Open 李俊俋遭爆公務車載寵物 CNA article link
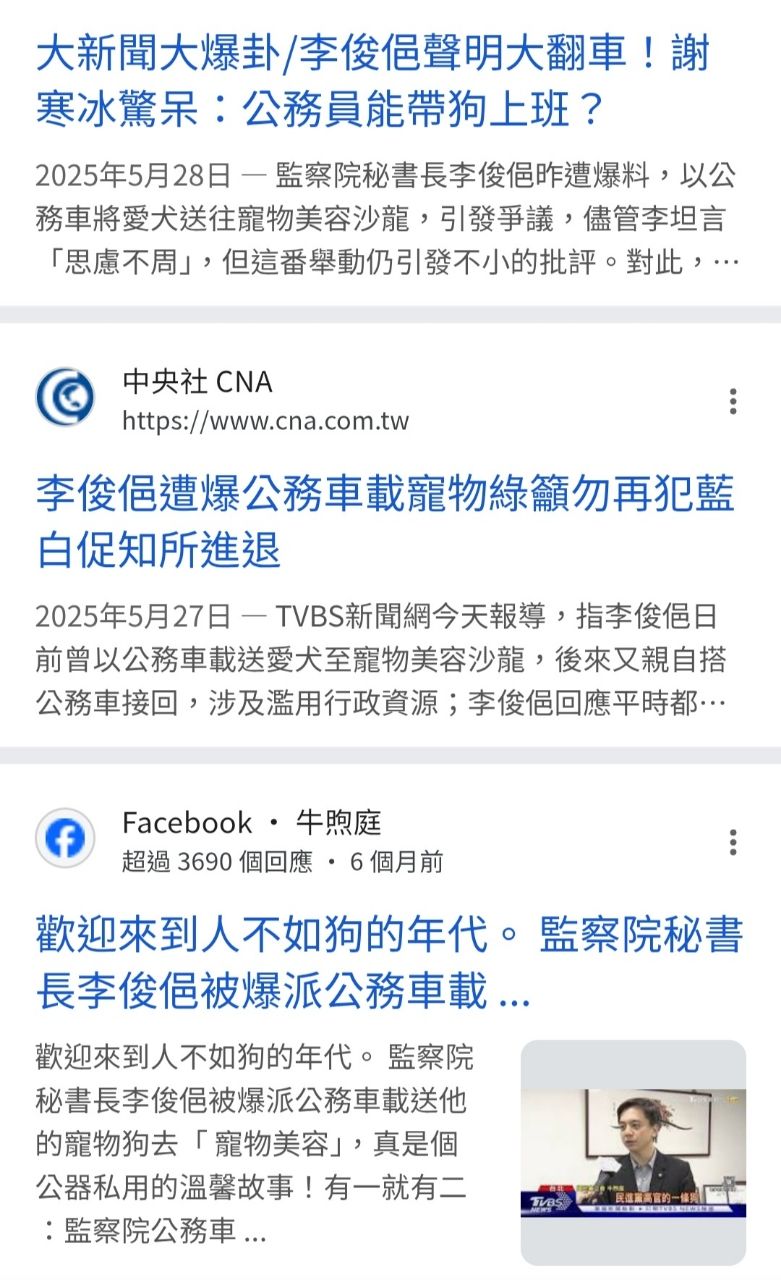Image resolution: width=781 pixels, height=1280 pixels. click(x=385, y=521)
